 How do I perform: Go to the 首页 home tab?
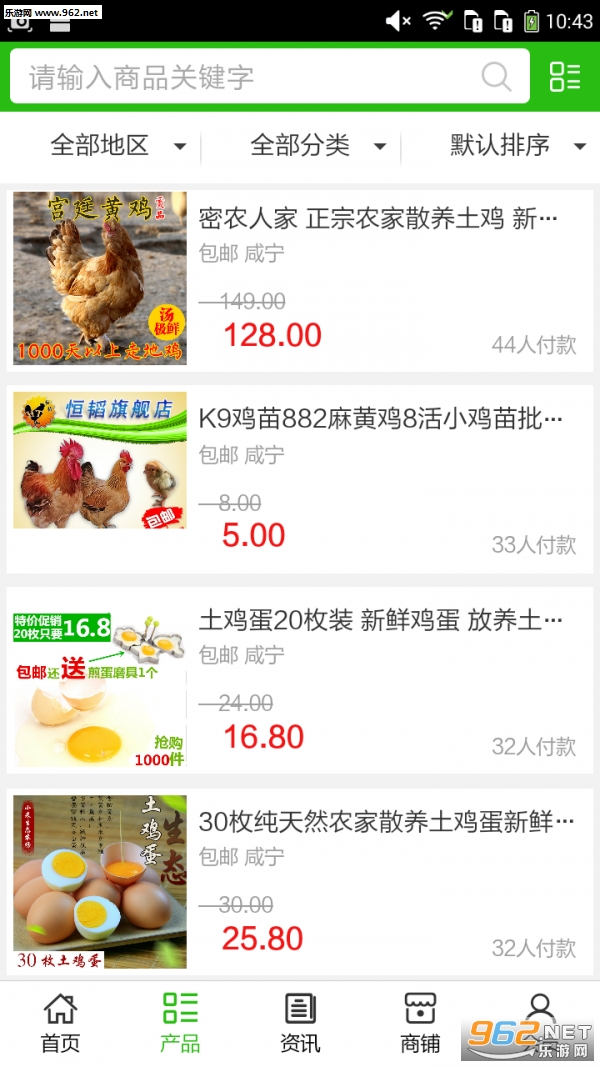point(60,1023)
